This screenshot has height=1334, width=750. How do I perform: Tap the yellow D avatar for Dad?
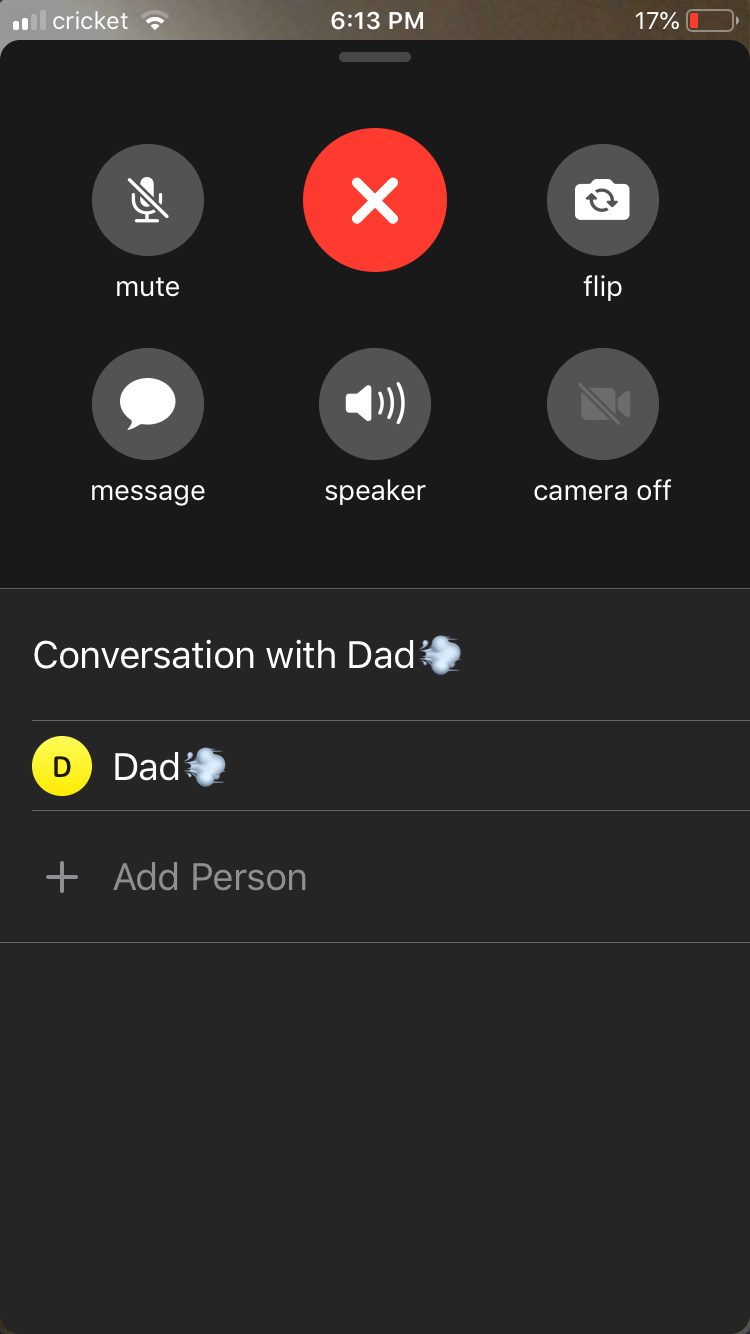pos(62,765)
